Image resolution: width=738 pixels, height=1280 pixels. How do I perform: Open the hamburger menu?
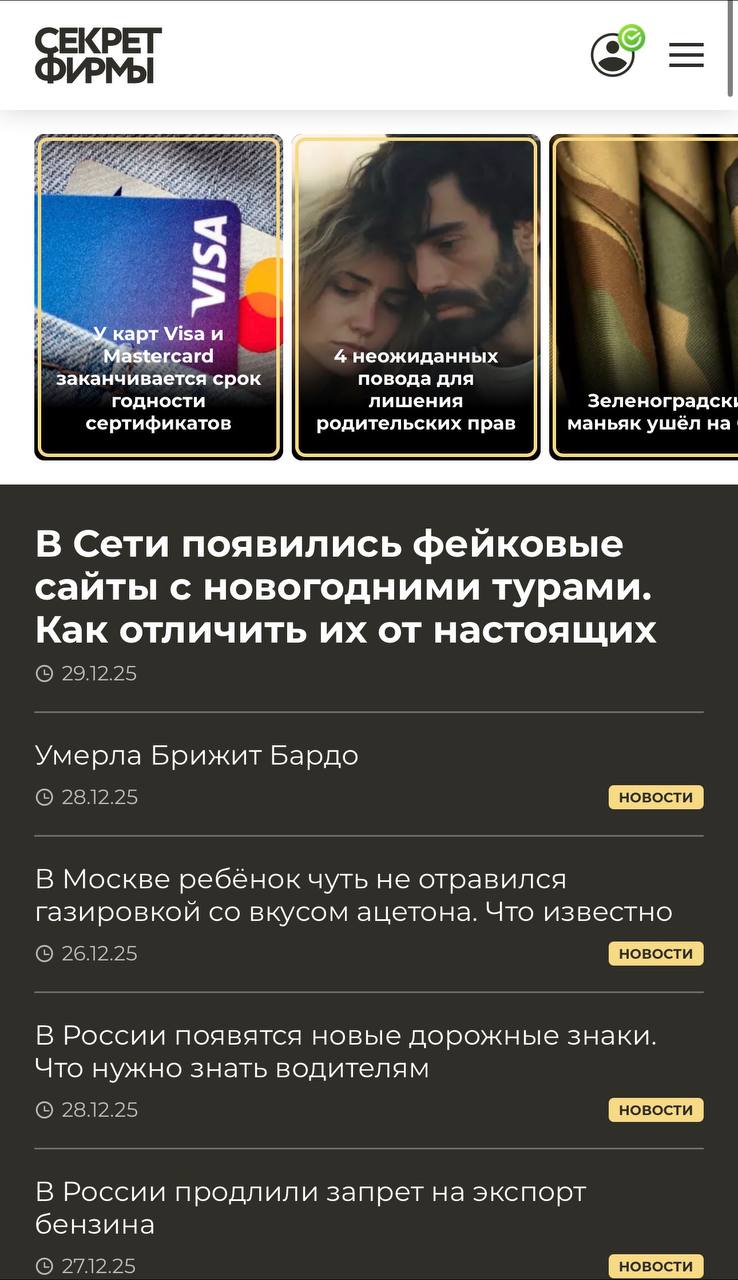click(686, 55)
